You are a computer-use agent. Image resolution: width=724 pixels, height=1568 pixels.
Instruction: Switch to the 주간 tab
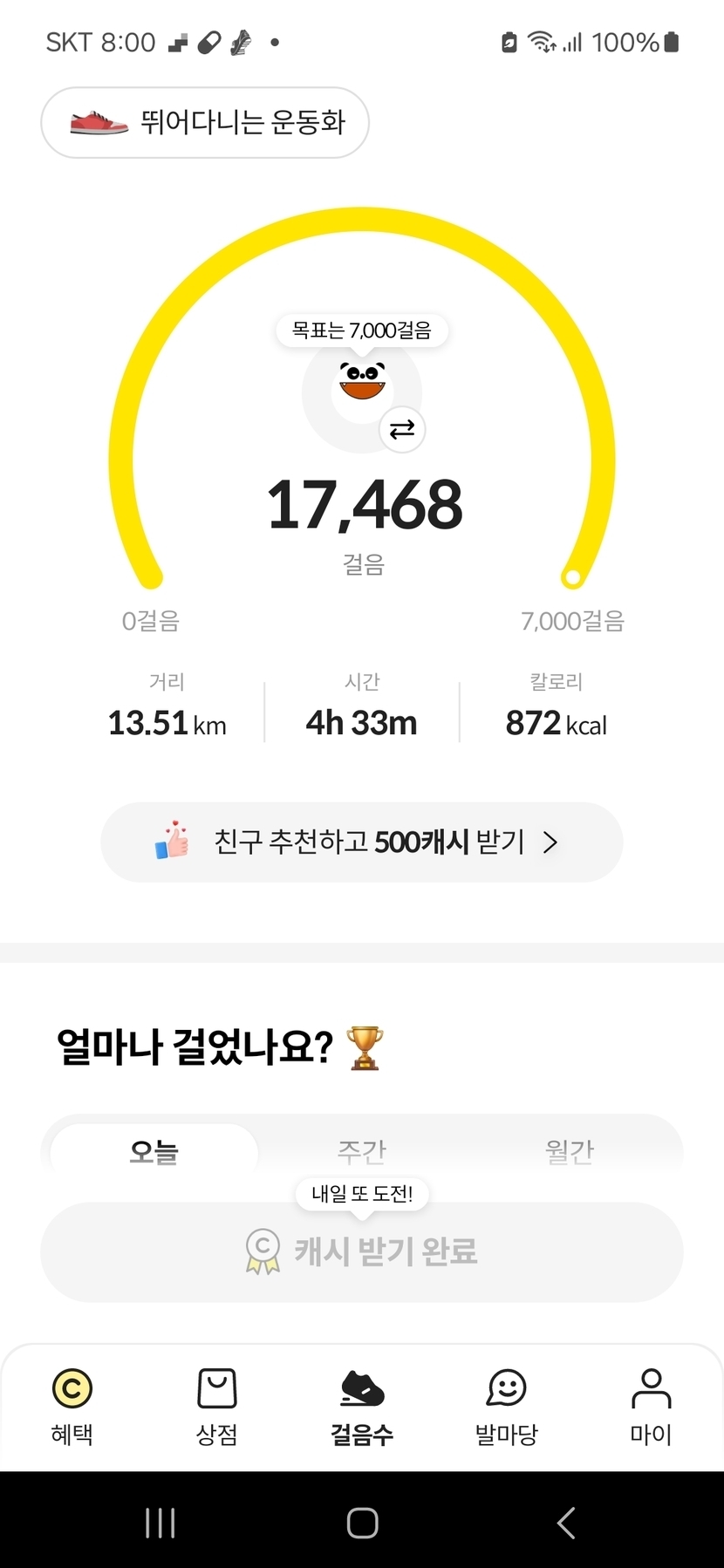[x=361, y=1152]
